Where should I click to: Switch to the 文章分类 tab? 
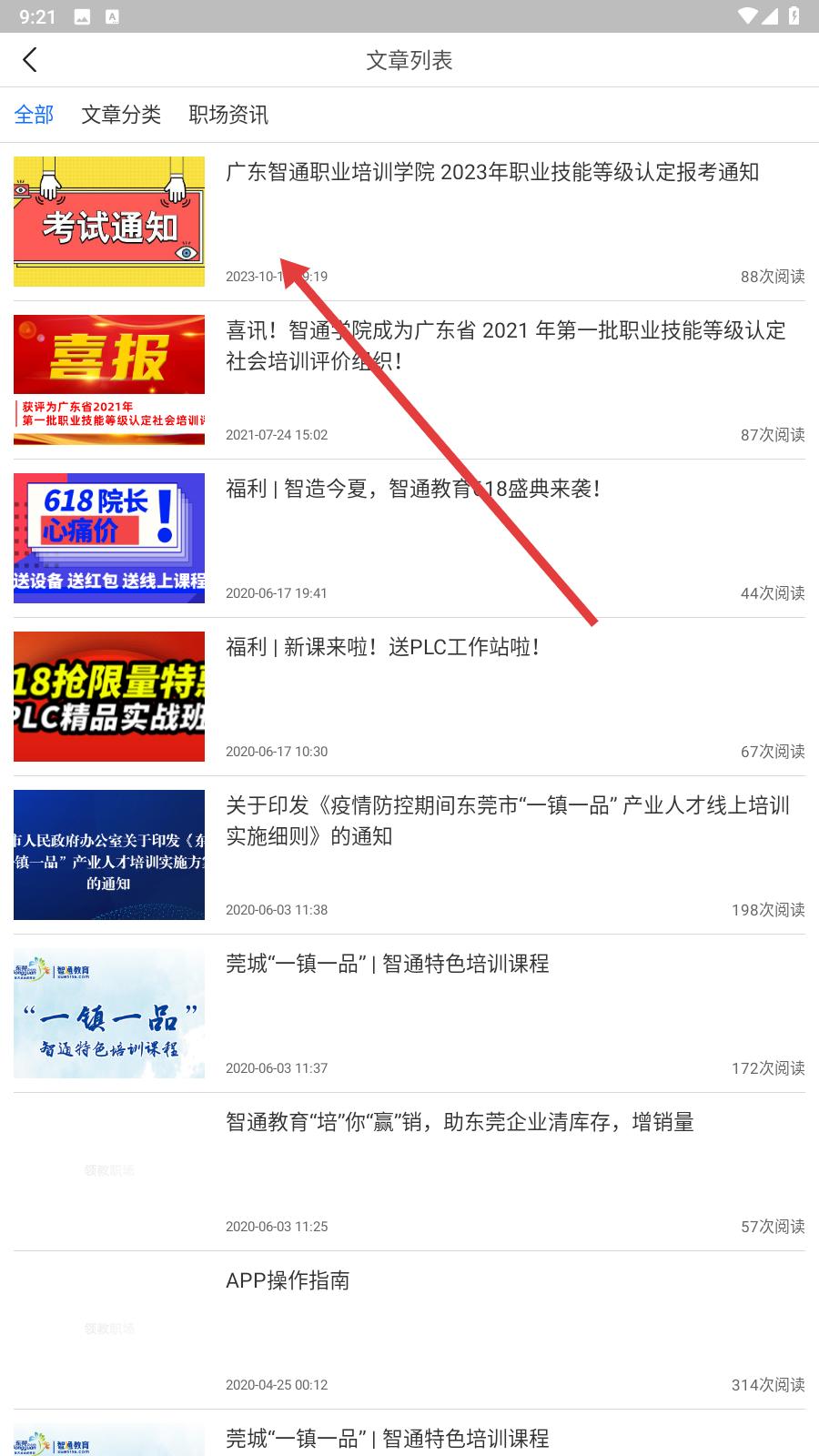[121, 115]
